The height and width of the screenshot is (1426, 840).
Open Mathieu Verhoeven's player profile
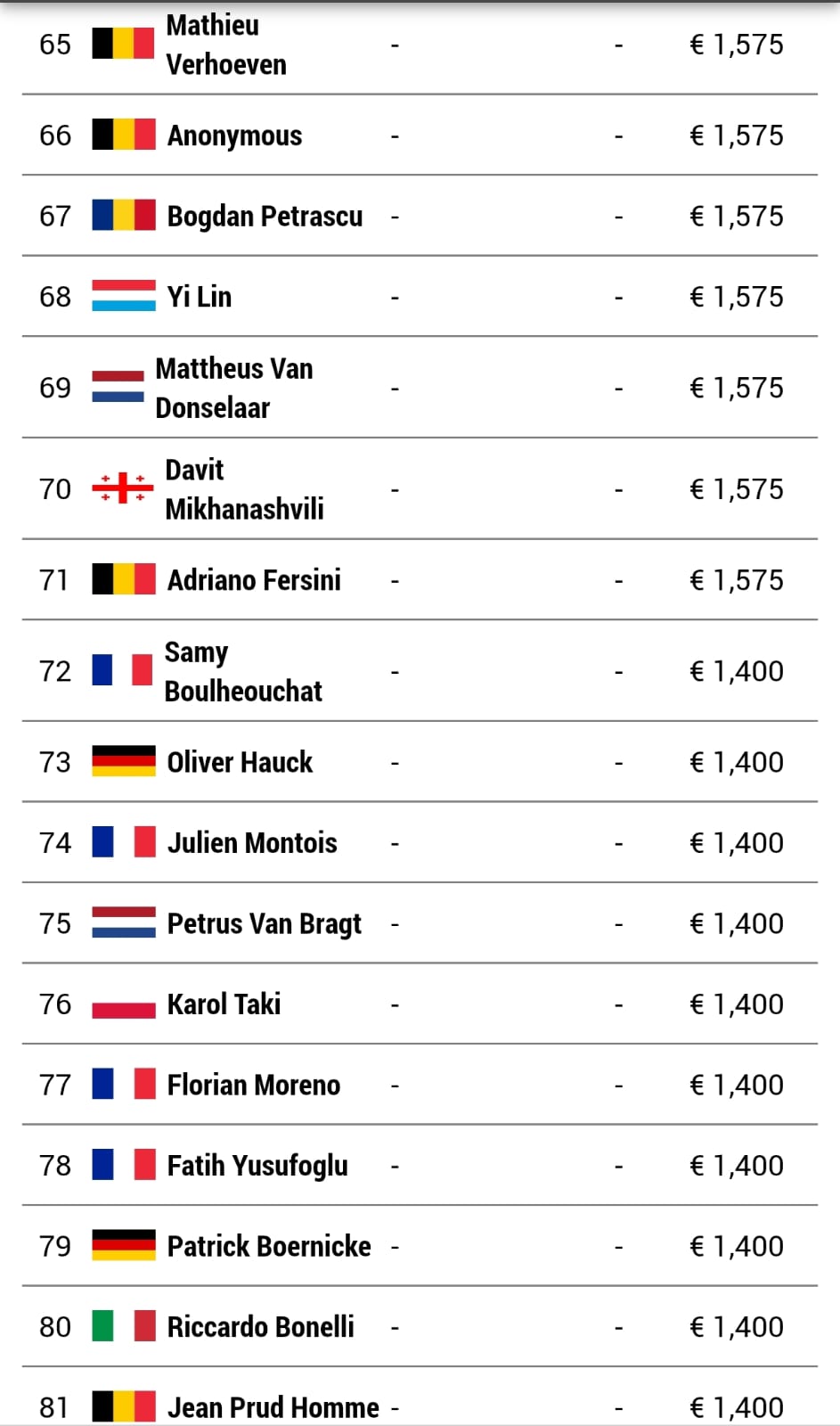click(x=225, y=45)
